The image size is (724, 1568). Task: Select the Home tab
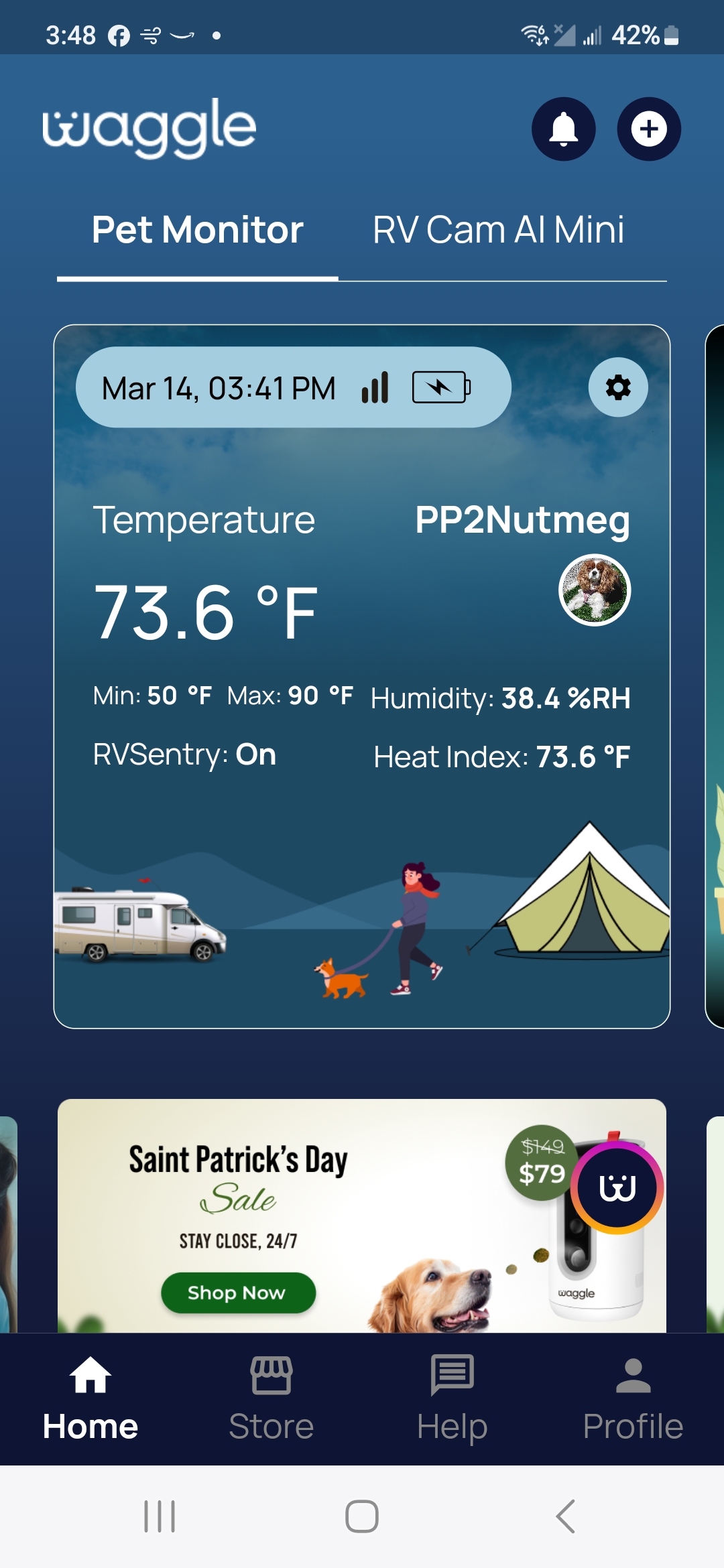coord(90,1399)
